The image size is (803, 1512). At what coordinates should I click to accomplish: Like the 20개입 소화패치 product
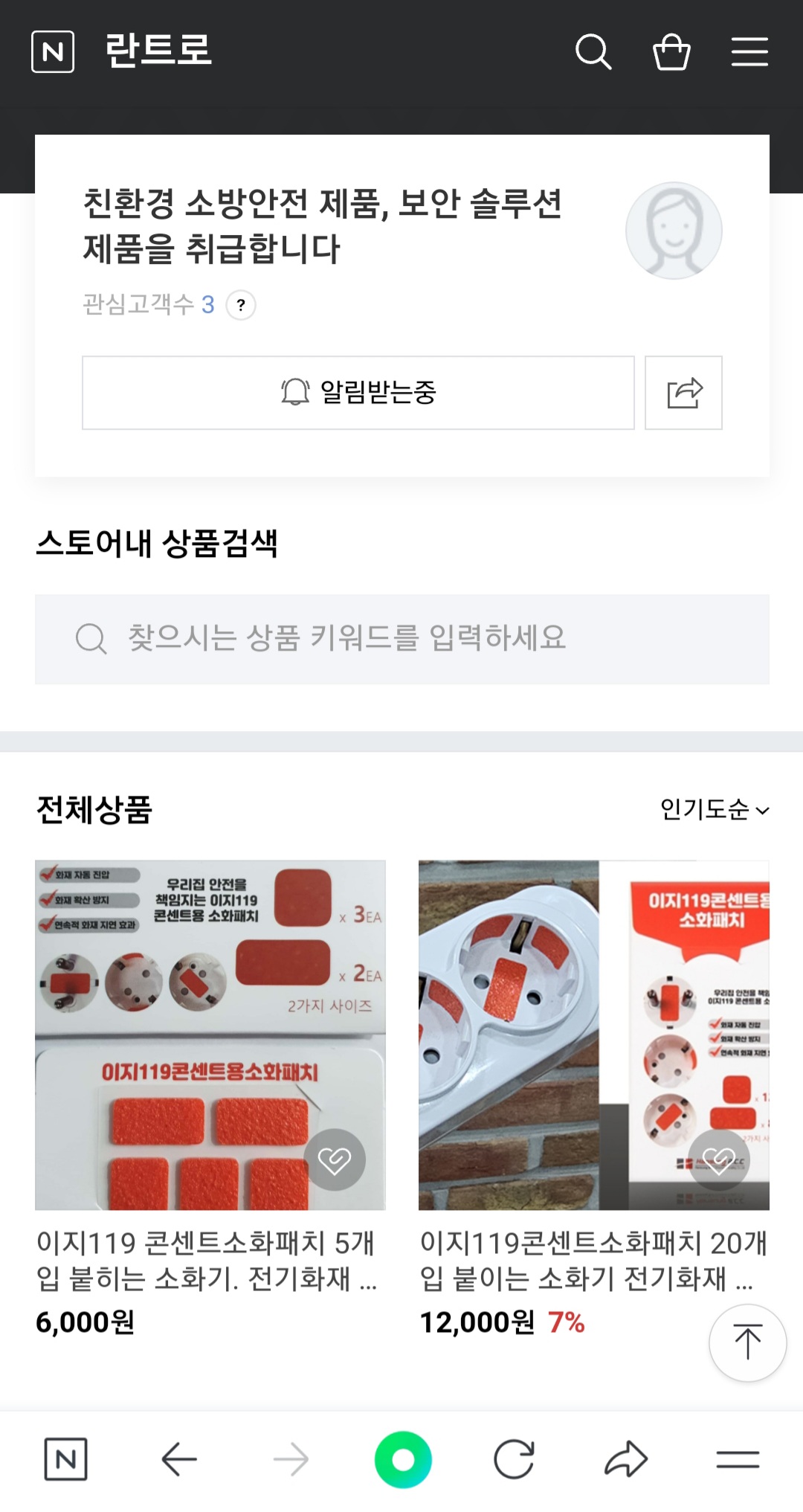[x=718, y=1159]
